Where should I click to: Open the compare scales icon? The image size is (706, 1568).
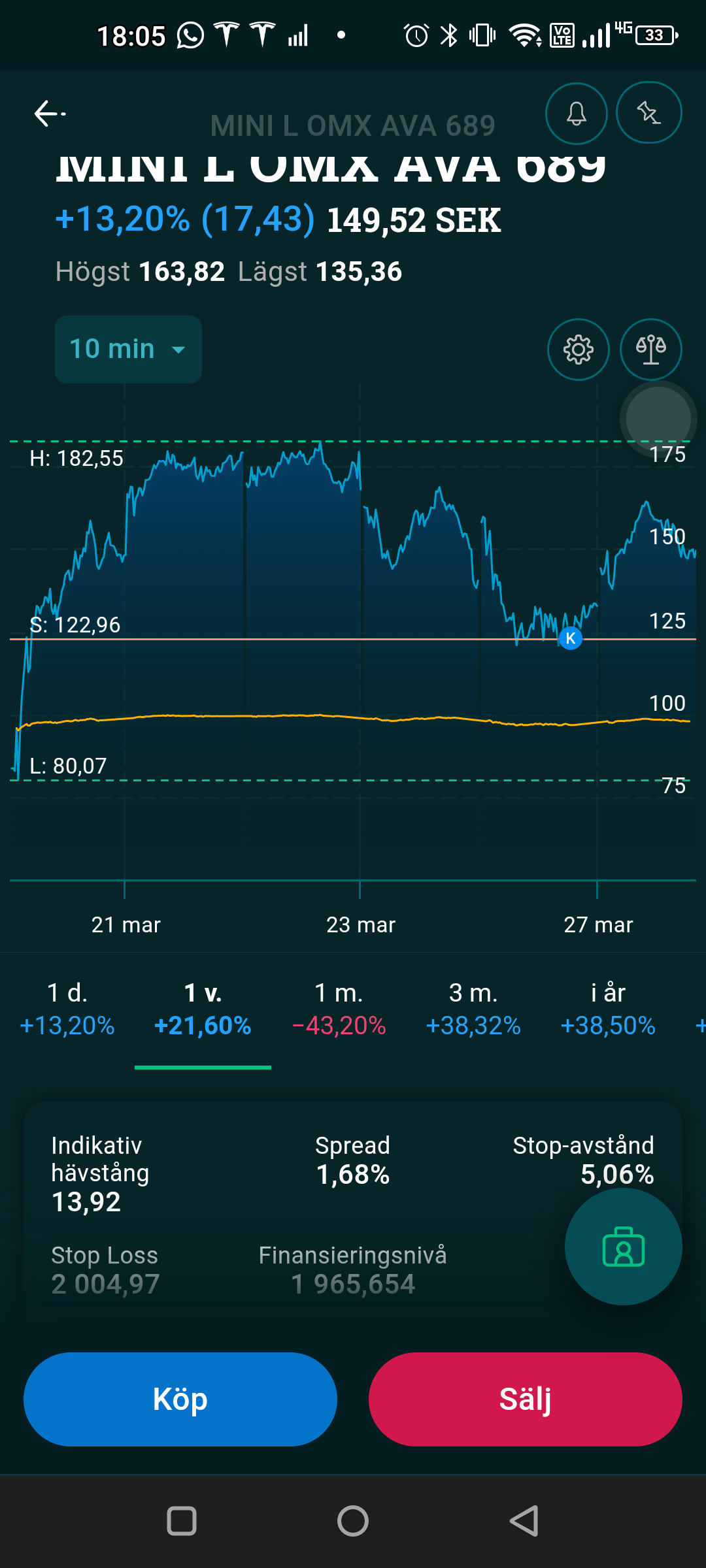(650, 350)
